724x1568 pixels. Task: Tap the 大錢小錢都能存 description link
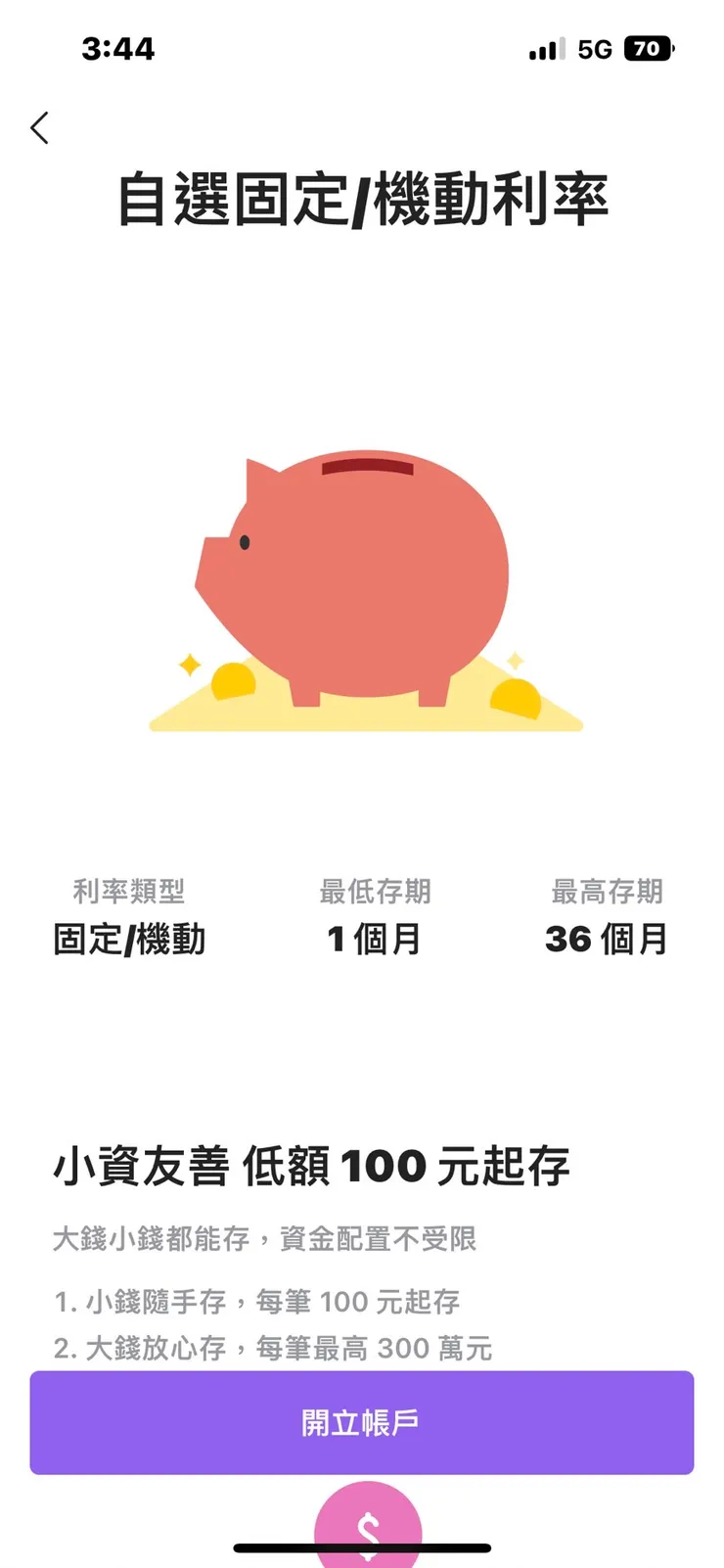pyautogui.click(x=266, y=1238)
